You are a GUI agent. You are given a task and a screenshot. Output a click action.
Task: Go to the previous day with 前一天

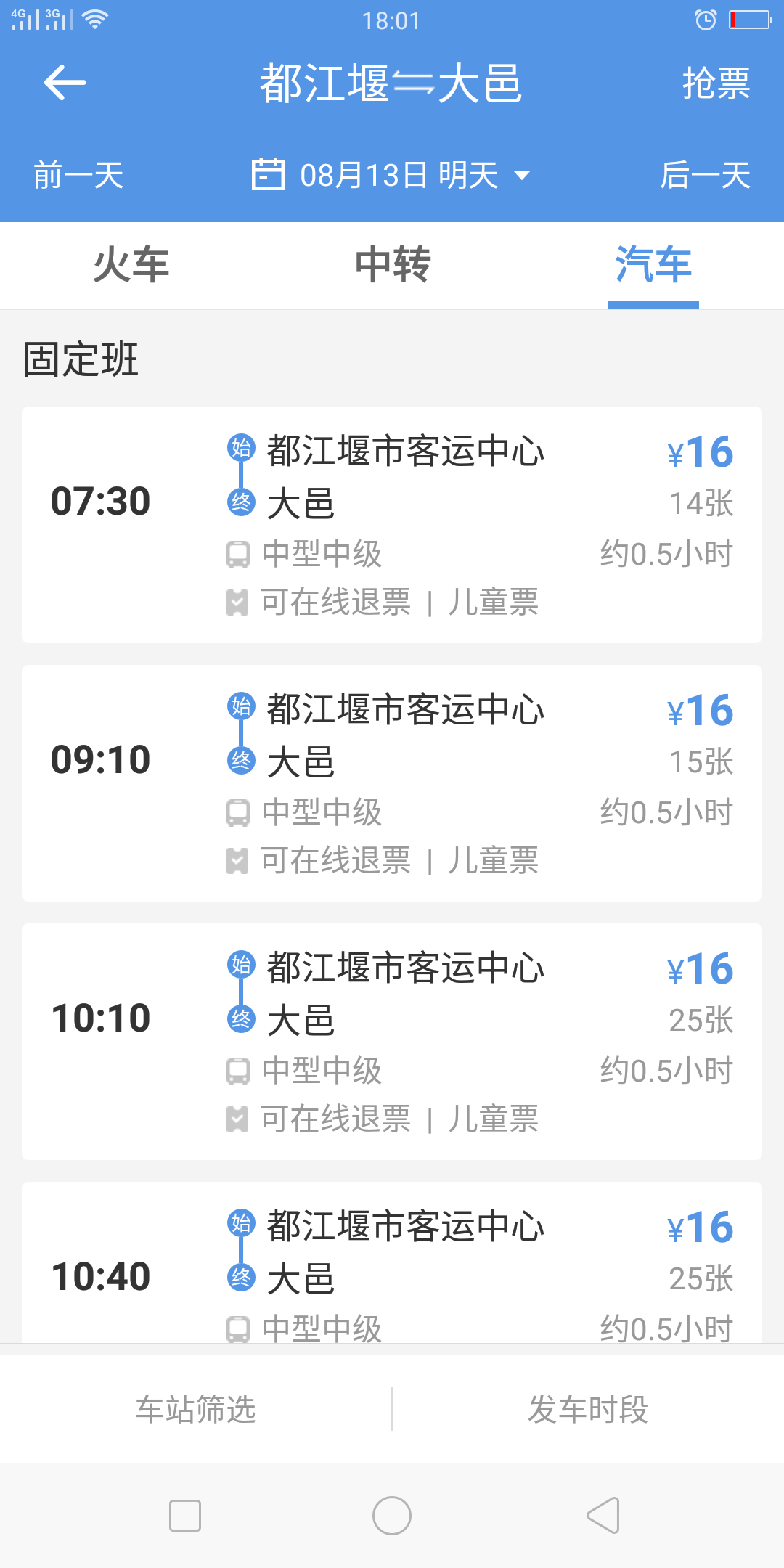78,175
